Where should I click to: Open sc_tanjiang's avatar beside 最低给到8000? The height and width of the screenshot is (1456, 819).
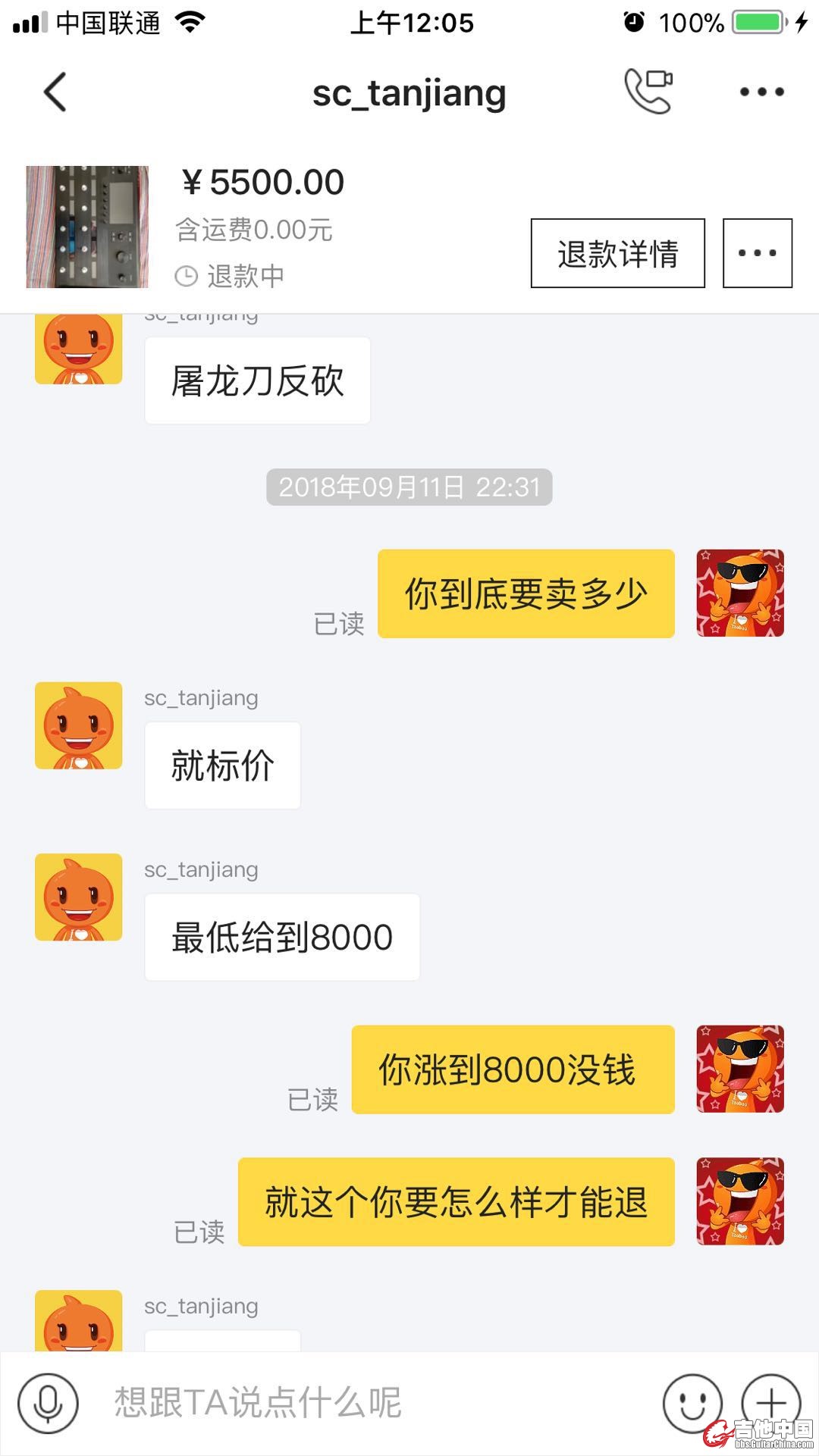click(x=79, y=897)
